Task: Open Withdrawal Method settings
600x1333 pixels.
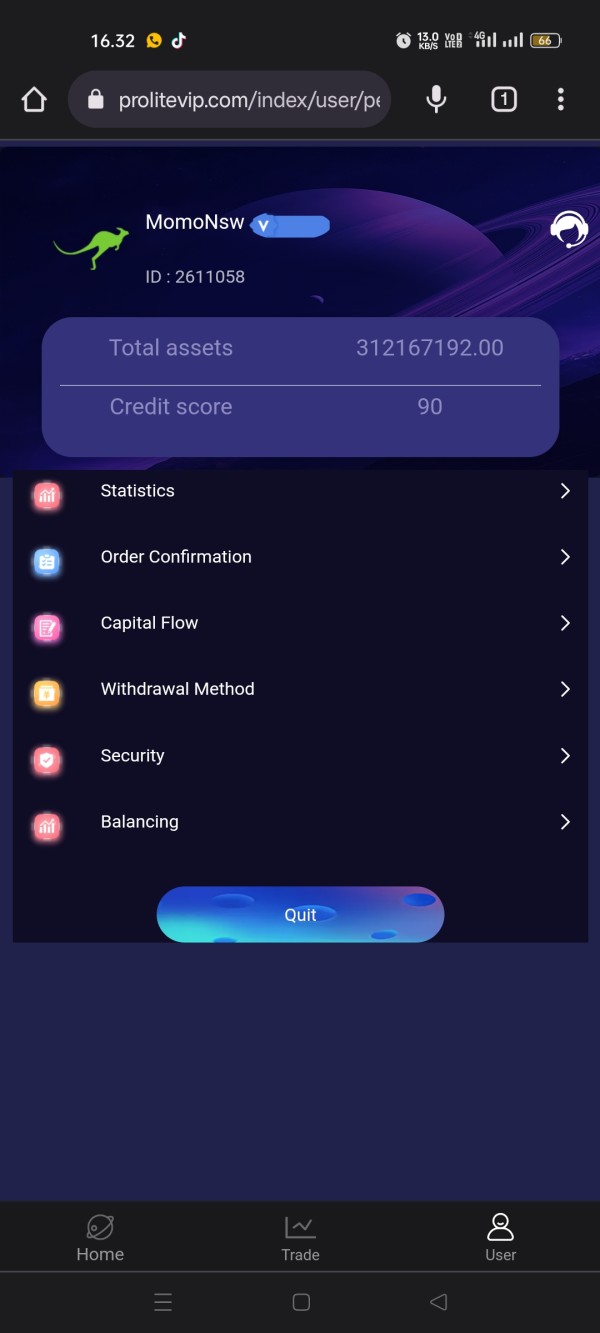Action: 300,689
